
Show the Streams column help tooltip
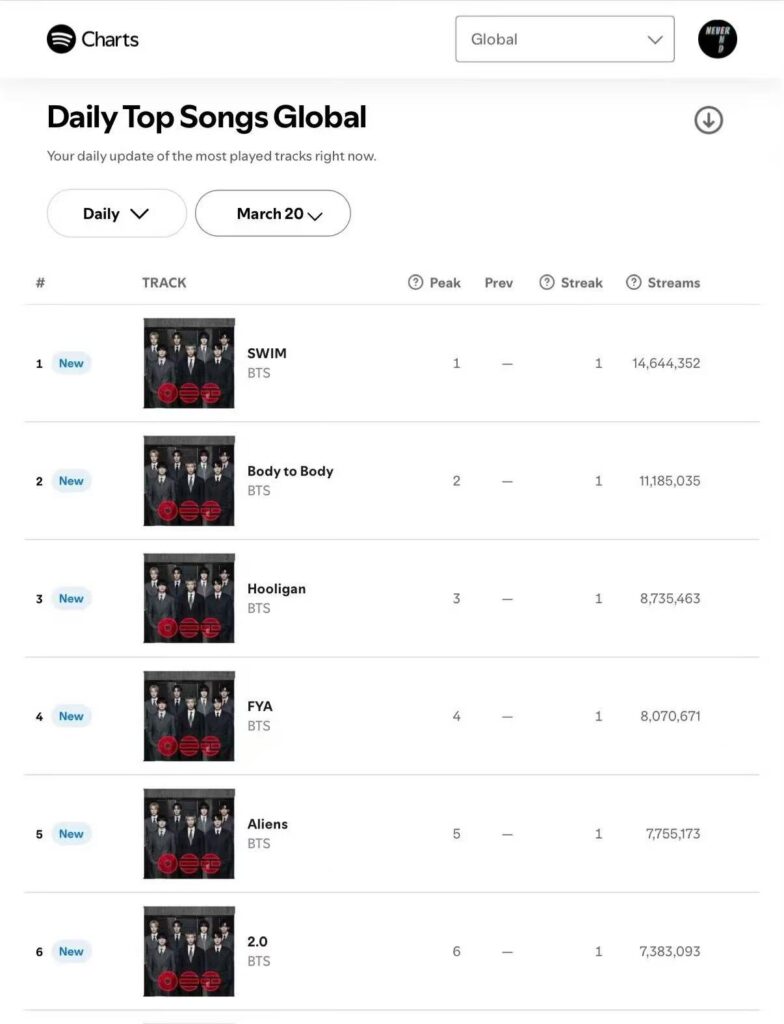pyautogui.click(x=633, y=283)
